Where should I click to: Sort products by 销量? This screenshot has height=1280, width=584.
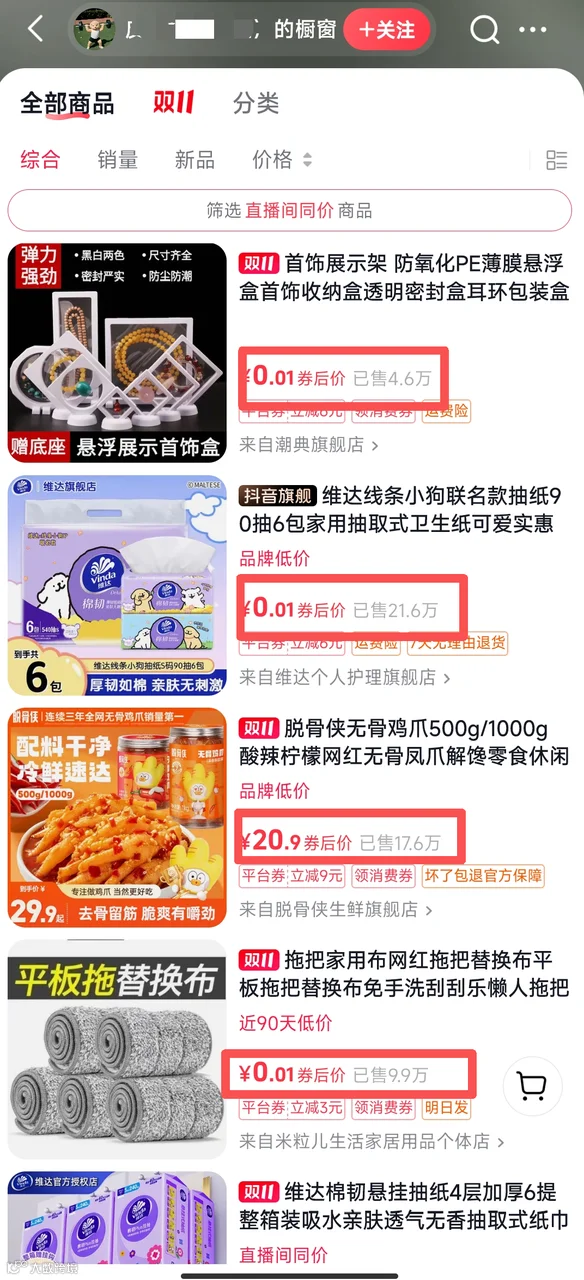[x=118, y=160]
